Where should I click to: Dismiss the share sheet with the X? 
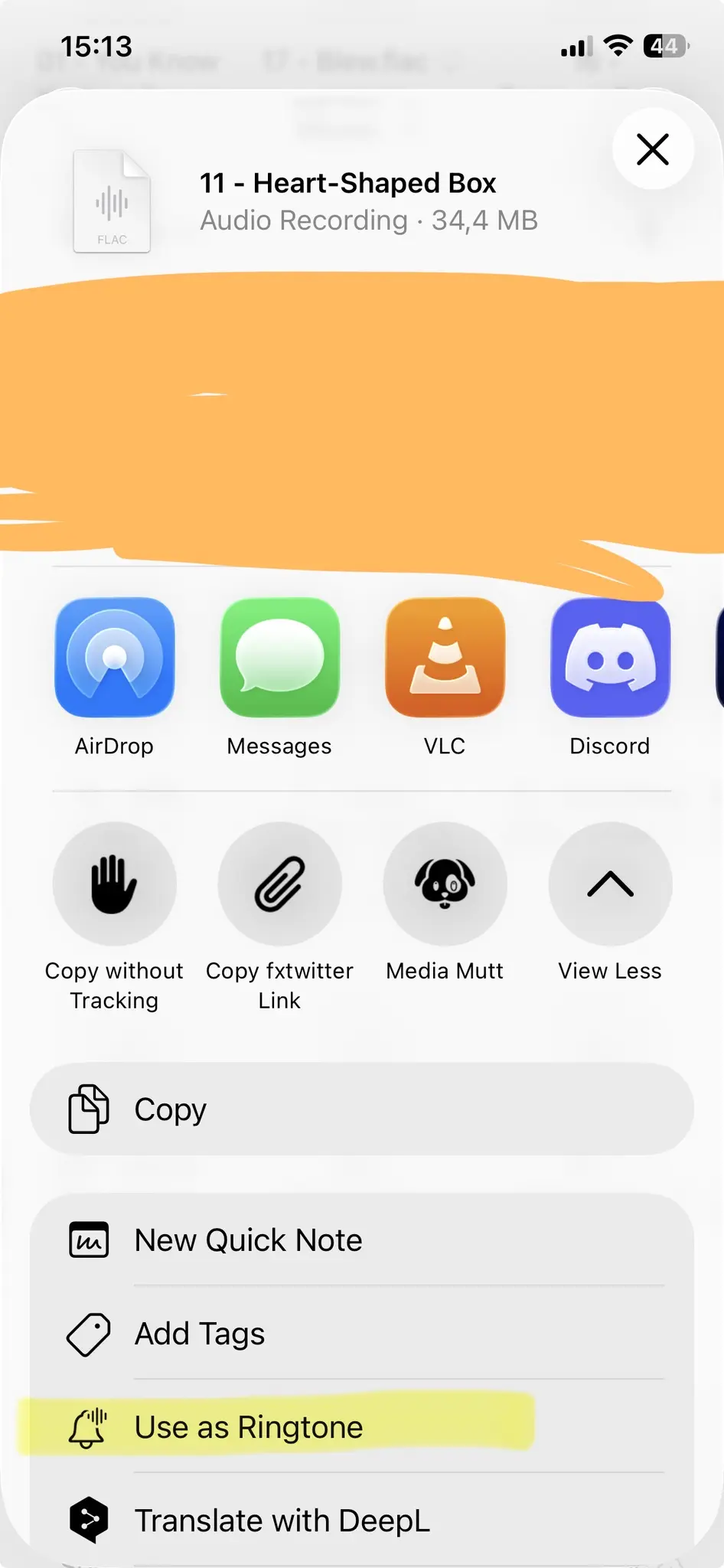click(652, 149)
